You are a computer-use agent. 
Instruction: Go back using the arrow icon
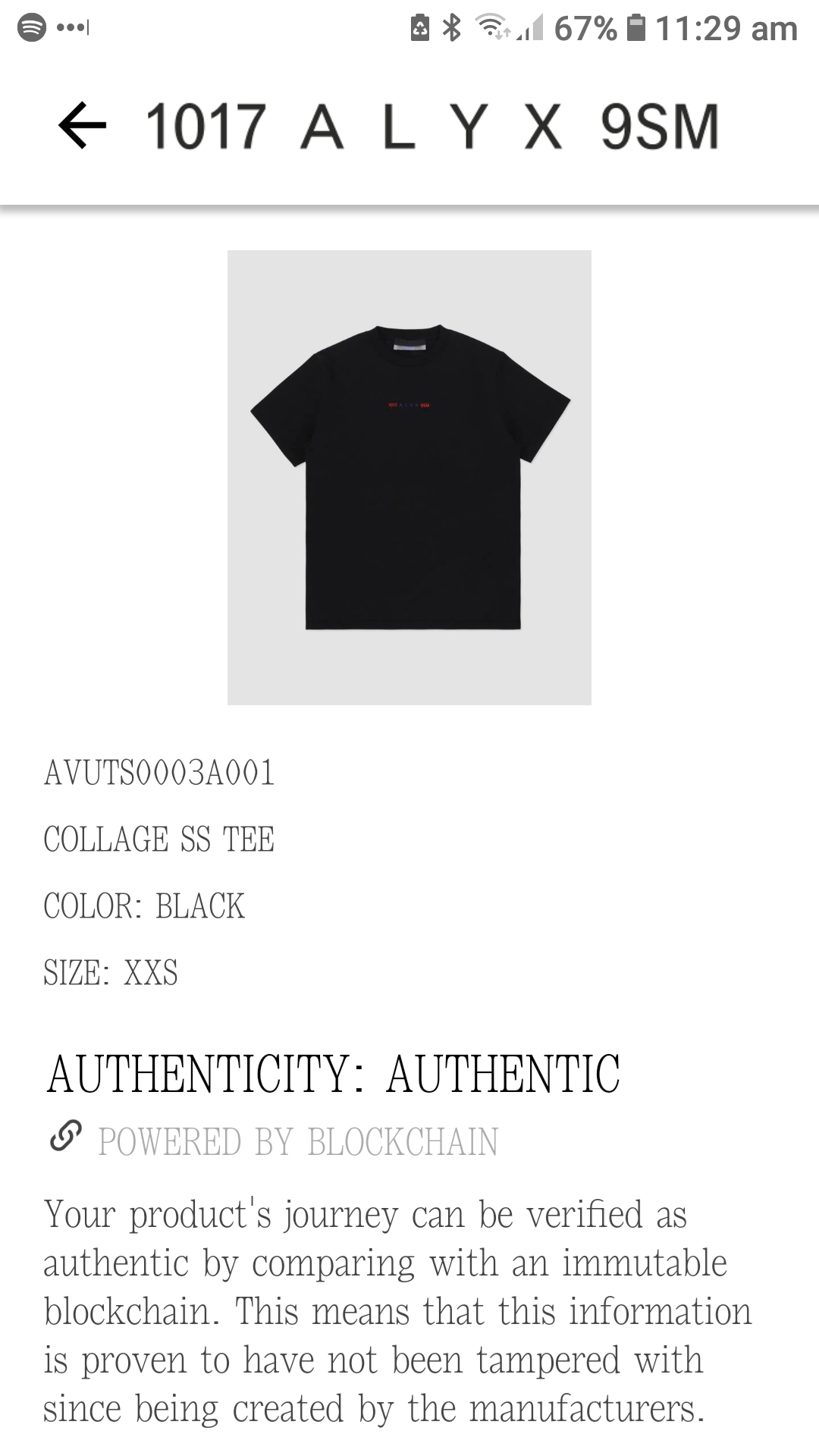tap(82, 126)
